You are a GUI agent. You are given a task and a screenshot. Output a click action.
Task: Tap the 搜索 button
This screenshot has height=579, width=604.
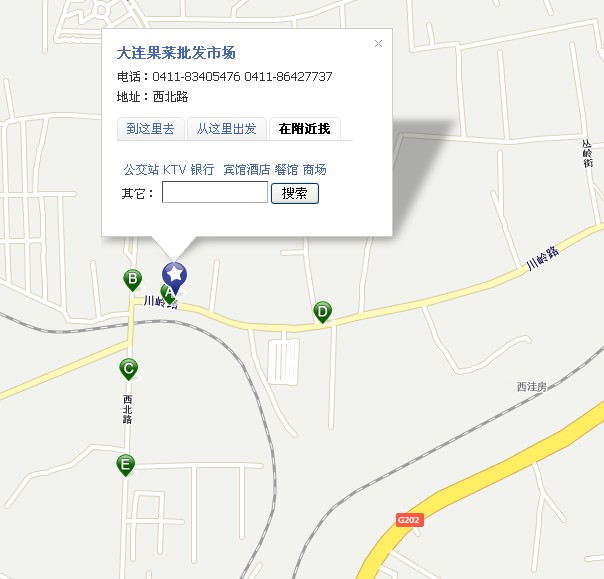(x=295, y=193)
